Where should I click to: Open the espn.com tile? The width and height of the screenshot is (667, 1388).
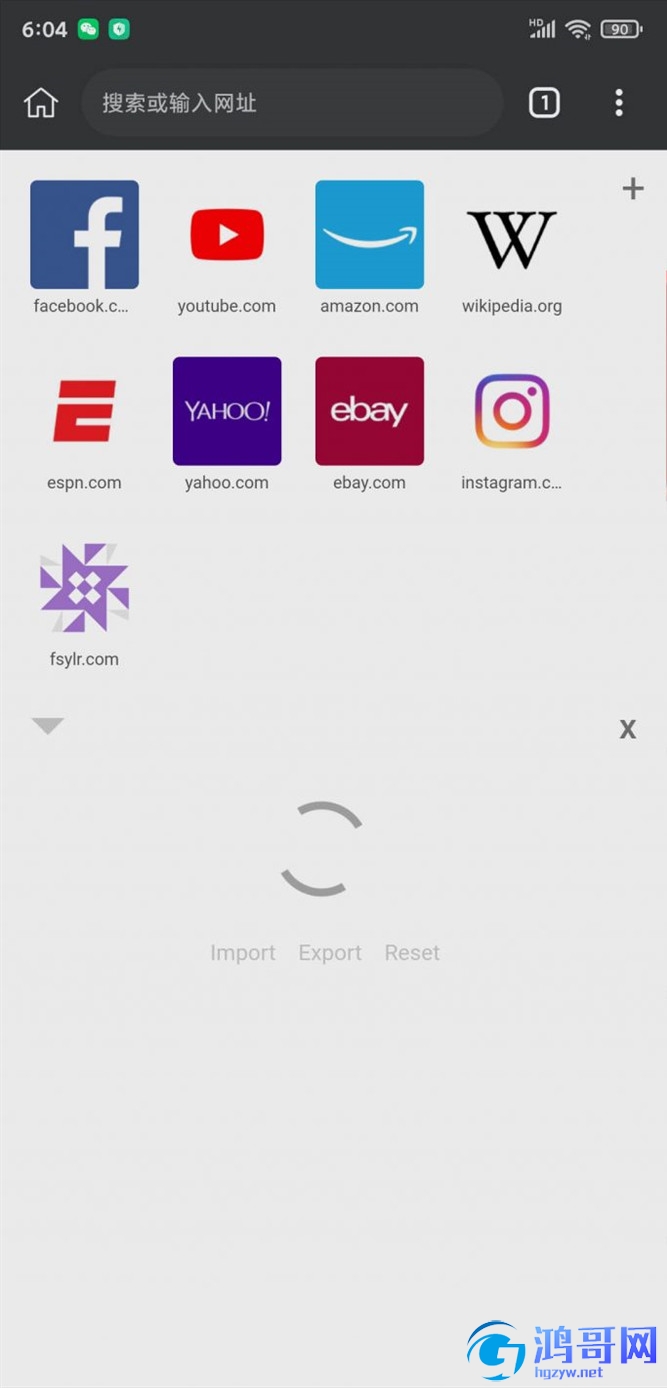(x=84, y=412)
